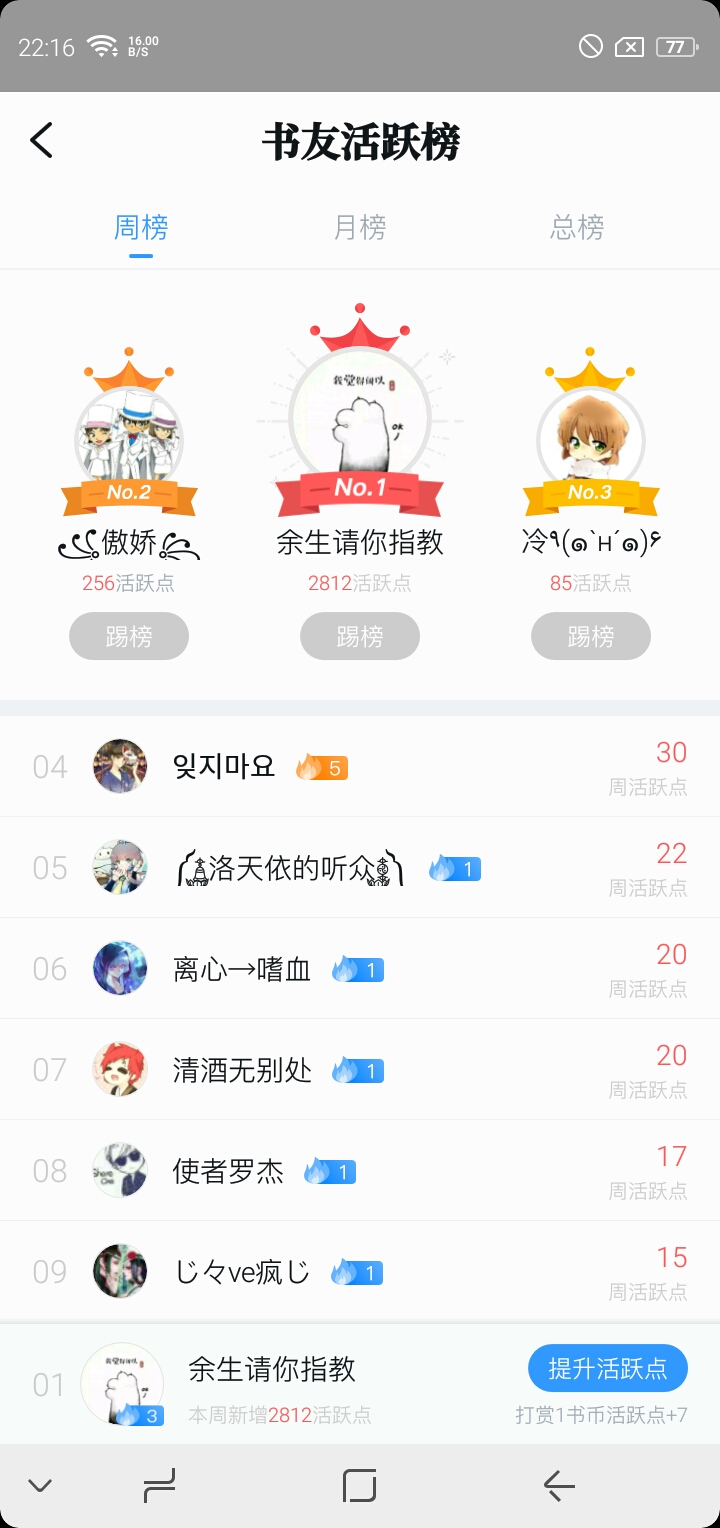Open the rank 04 user 잊지마요
Image resolution: width=720 pixels, height=1528 pixels.
click(x=360, y=767)
